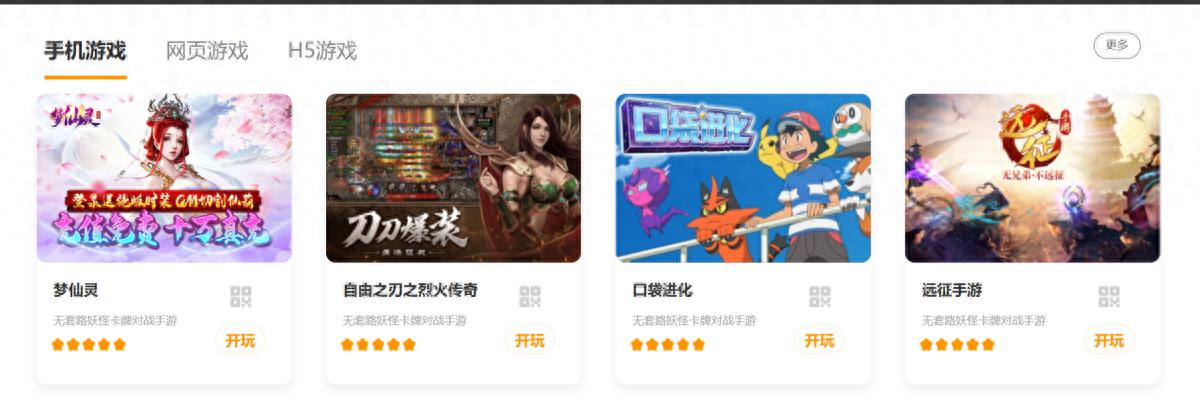Image resolution: width=1200 pixels, height=407 pixels.
Task: Switch to the 网页游戏 tab
Action: pyautogui.click(x=207, y=51)
